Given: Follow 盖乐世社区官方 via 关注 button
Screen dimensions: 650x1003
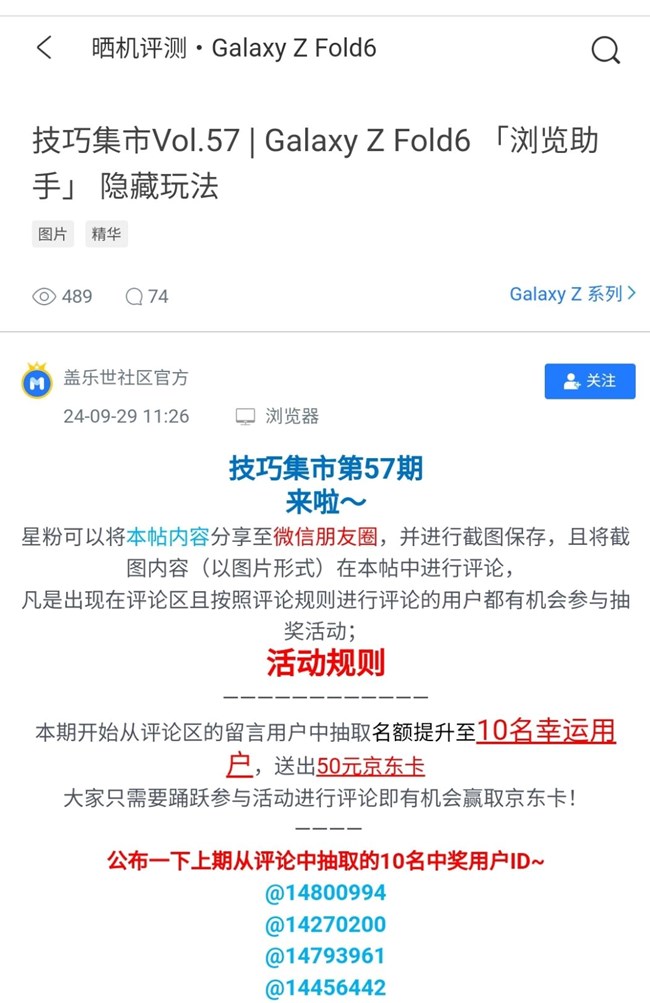Looking at the screenshot, I should pyautogui.click(x=590, y=381).
